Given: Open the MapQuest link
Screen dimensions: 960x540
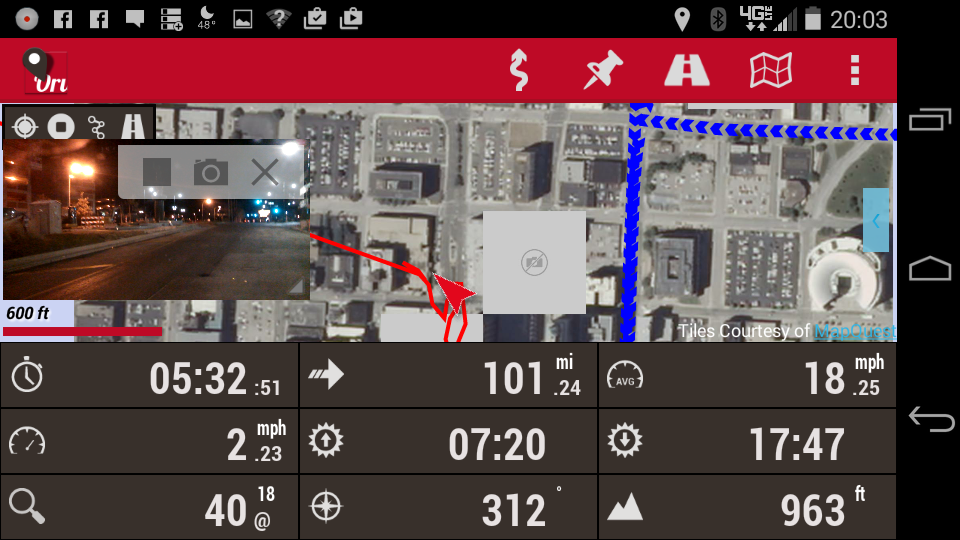Looking at the screenshot, I should [x=853, y=331].
